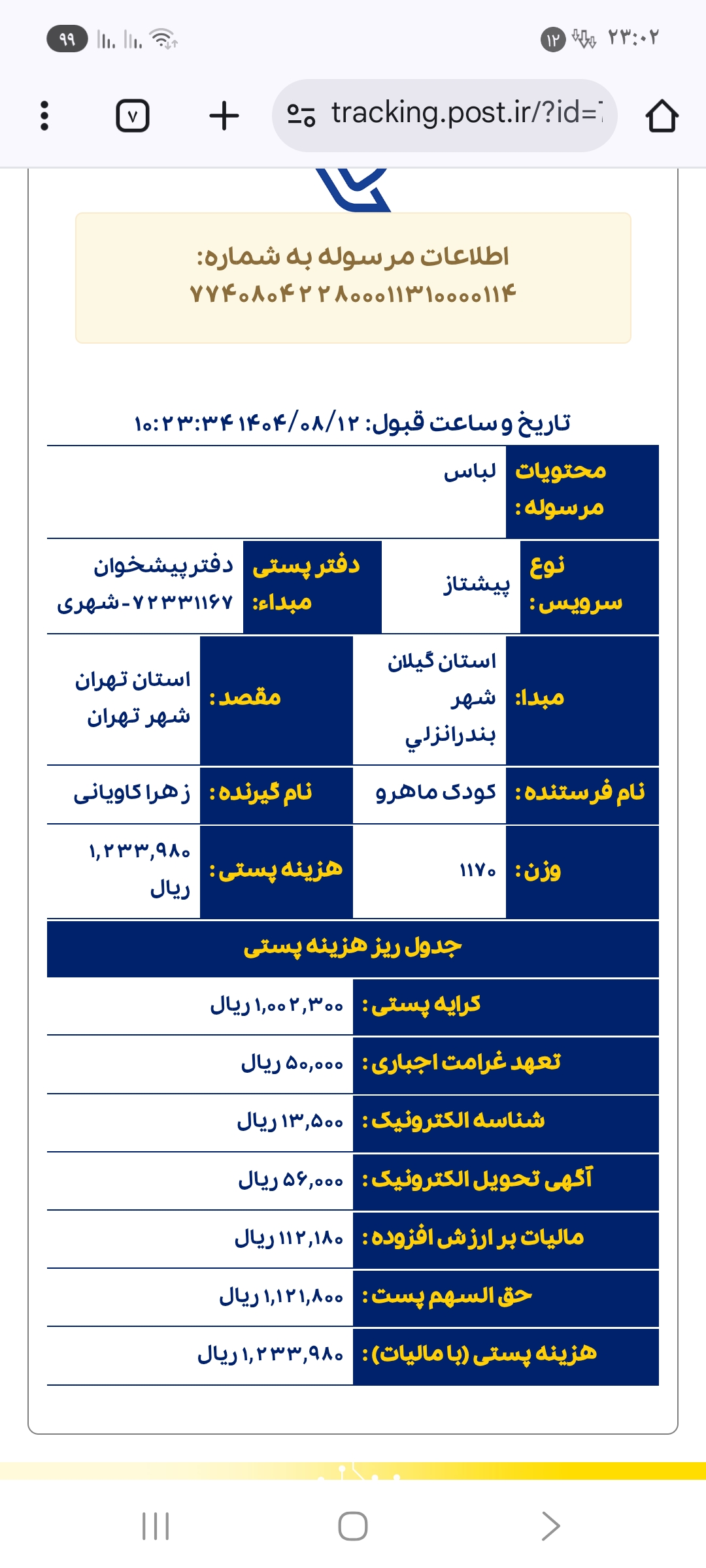The height and width of the screenshot is (1568, 706).
Task: Open recent apps from navigation bar
Action: (x=156, y=1526)
